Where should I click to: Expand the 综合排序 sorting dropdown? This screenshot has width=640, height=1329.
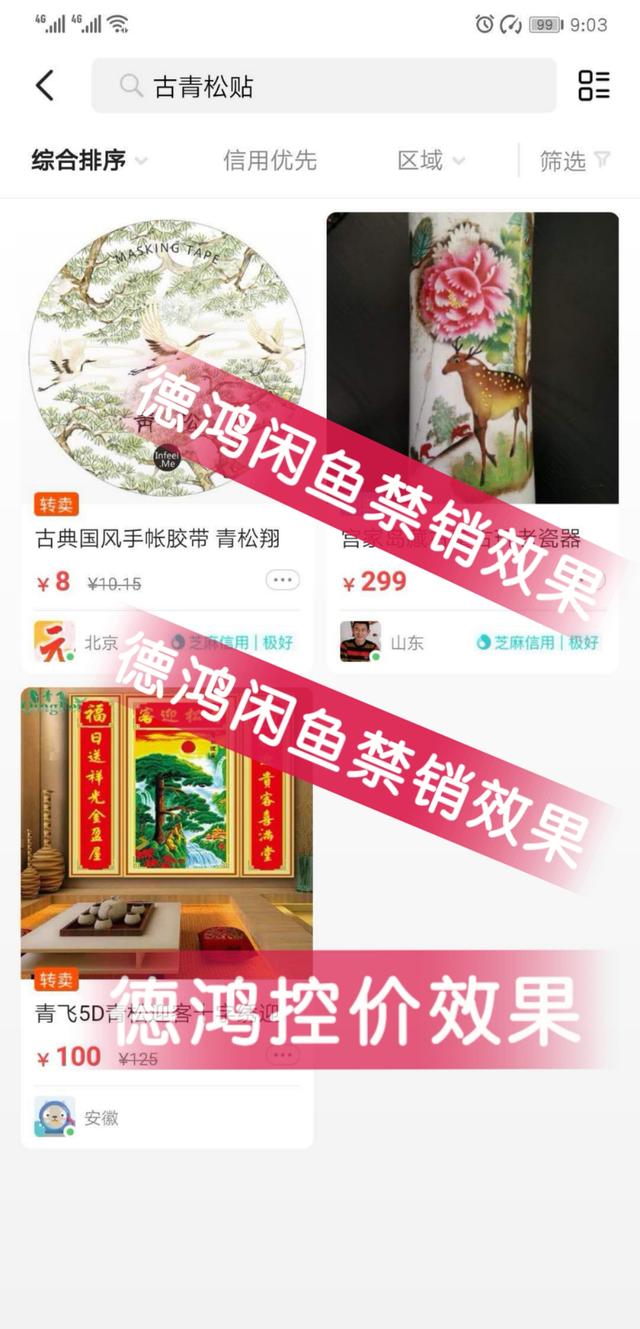pos(89,160)
